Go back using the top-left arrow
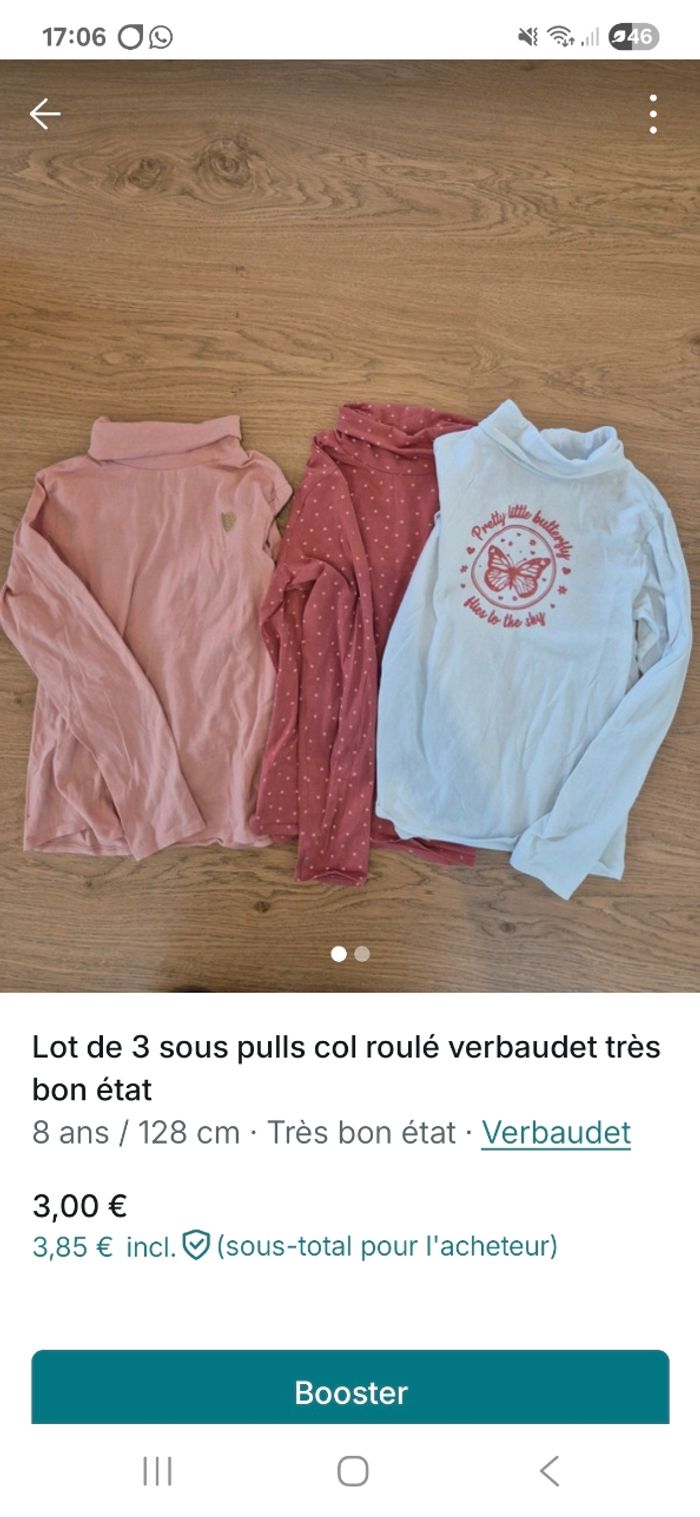 coord(45,114)
